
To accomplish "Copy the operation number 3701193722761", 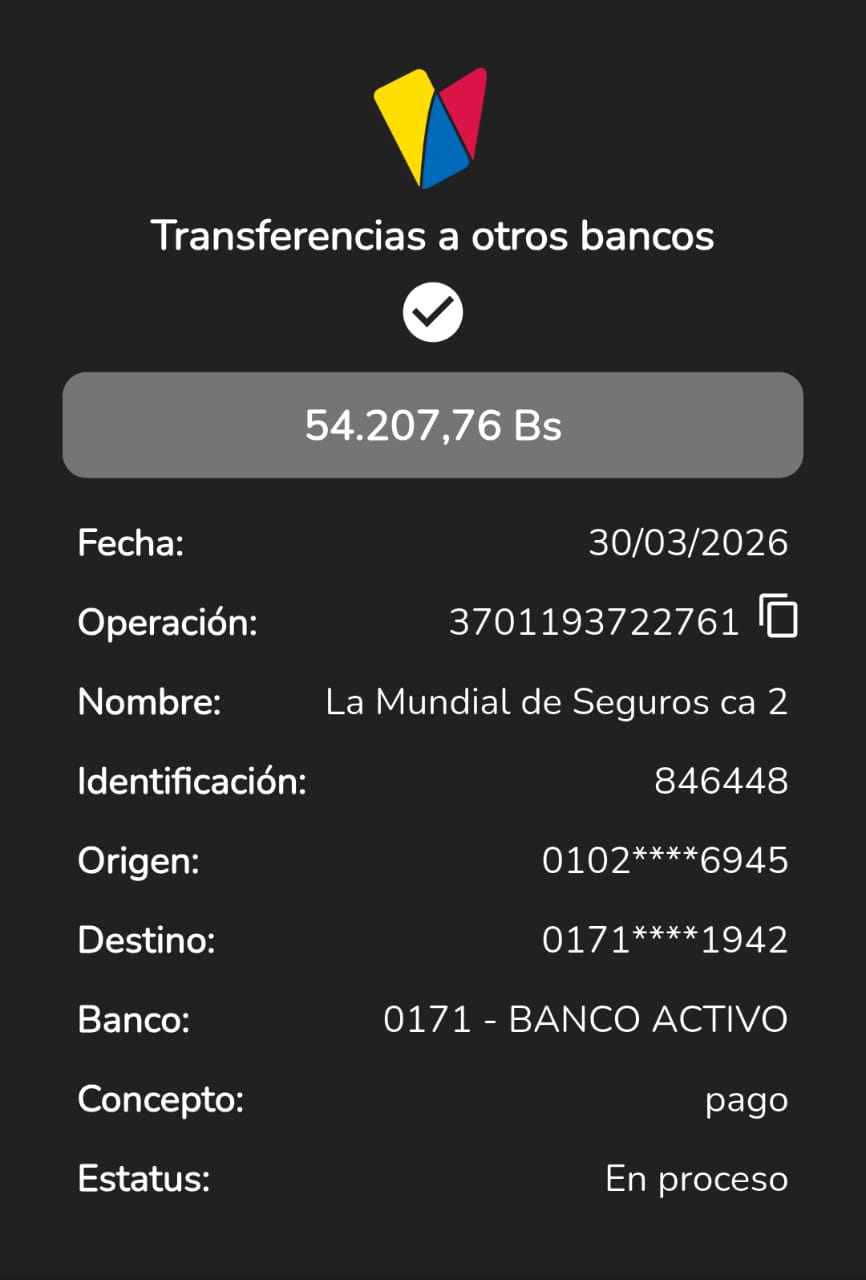I will (x=778, y=616).
